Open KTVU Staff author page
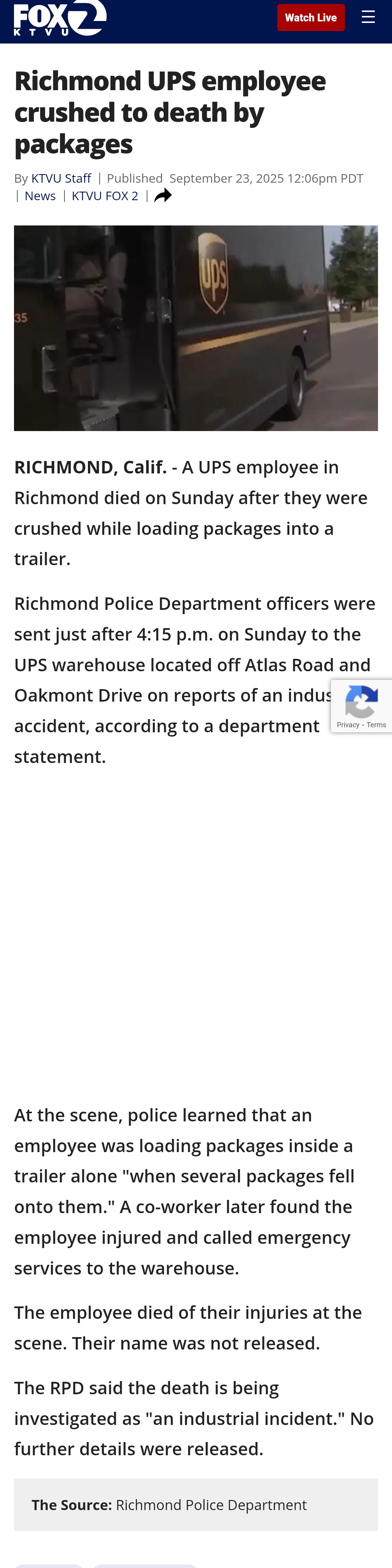Screen dimensions: 392x1568 (61, 178)
